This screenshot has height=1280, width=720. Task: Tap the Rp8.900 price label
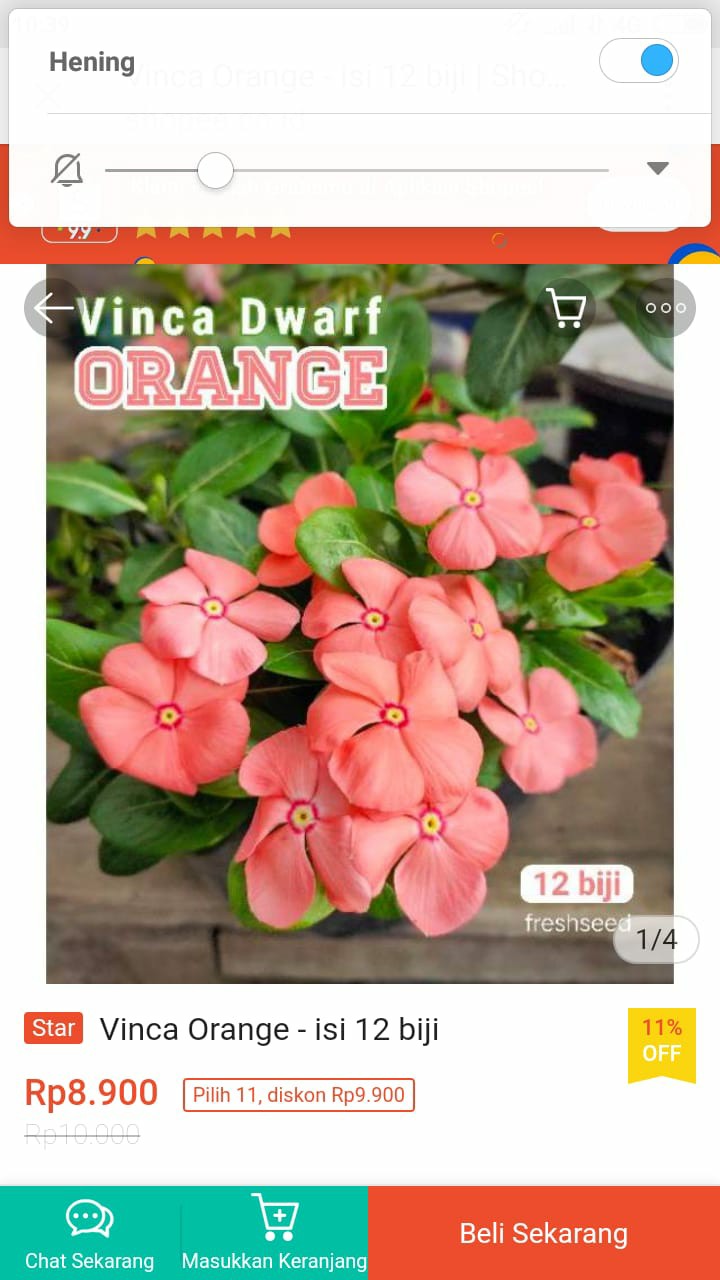(91, 1092)
